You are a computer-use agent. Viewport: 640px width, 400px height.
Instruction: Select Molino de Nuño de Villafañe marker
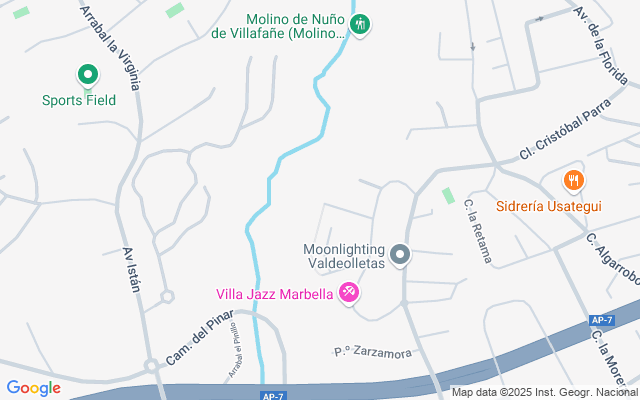click(x=361, y=23)
